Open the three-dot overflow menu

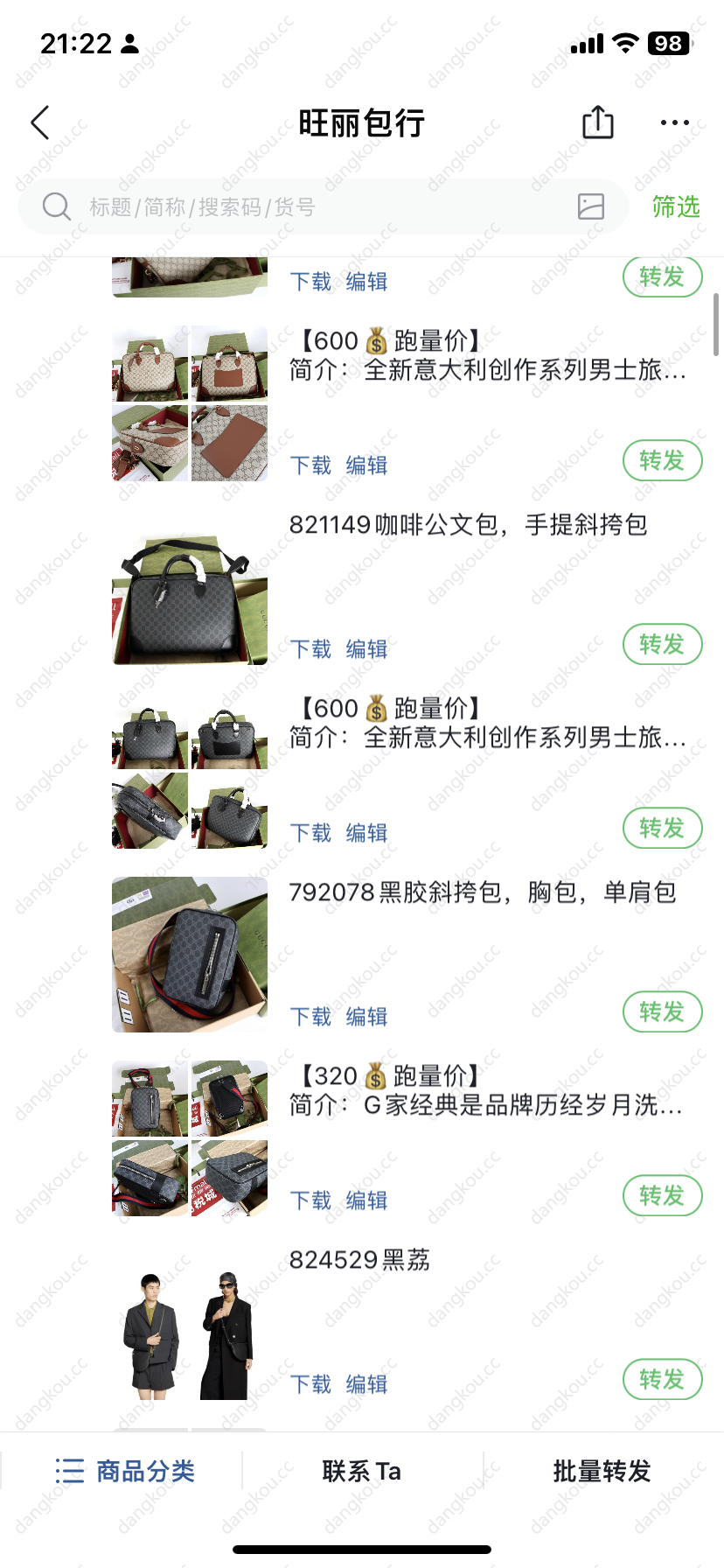tap(674, 122)
